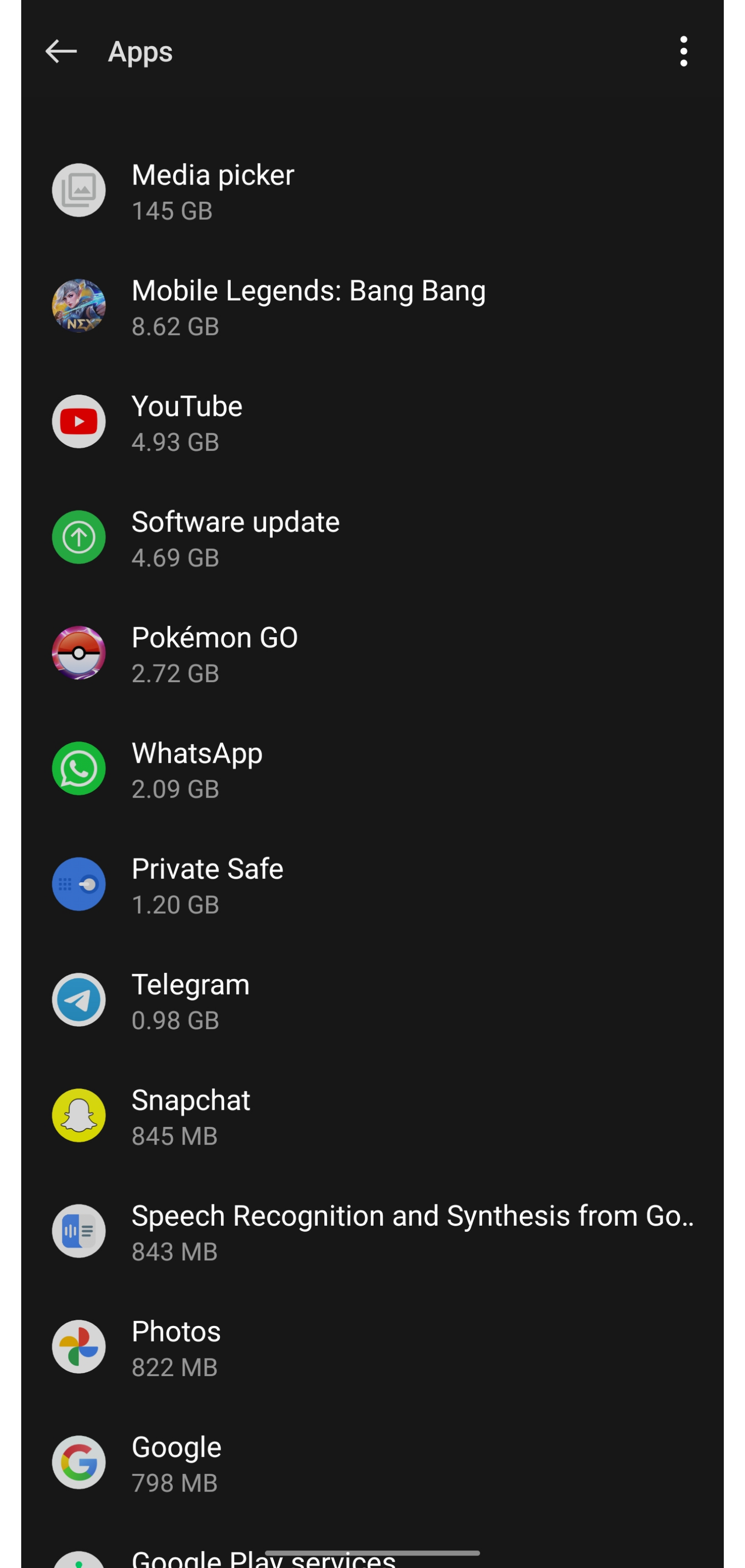The height and width of the screenshot is (1568, 745).
Task: Open the three-dot overflow menu
Action: coord(683,51)
